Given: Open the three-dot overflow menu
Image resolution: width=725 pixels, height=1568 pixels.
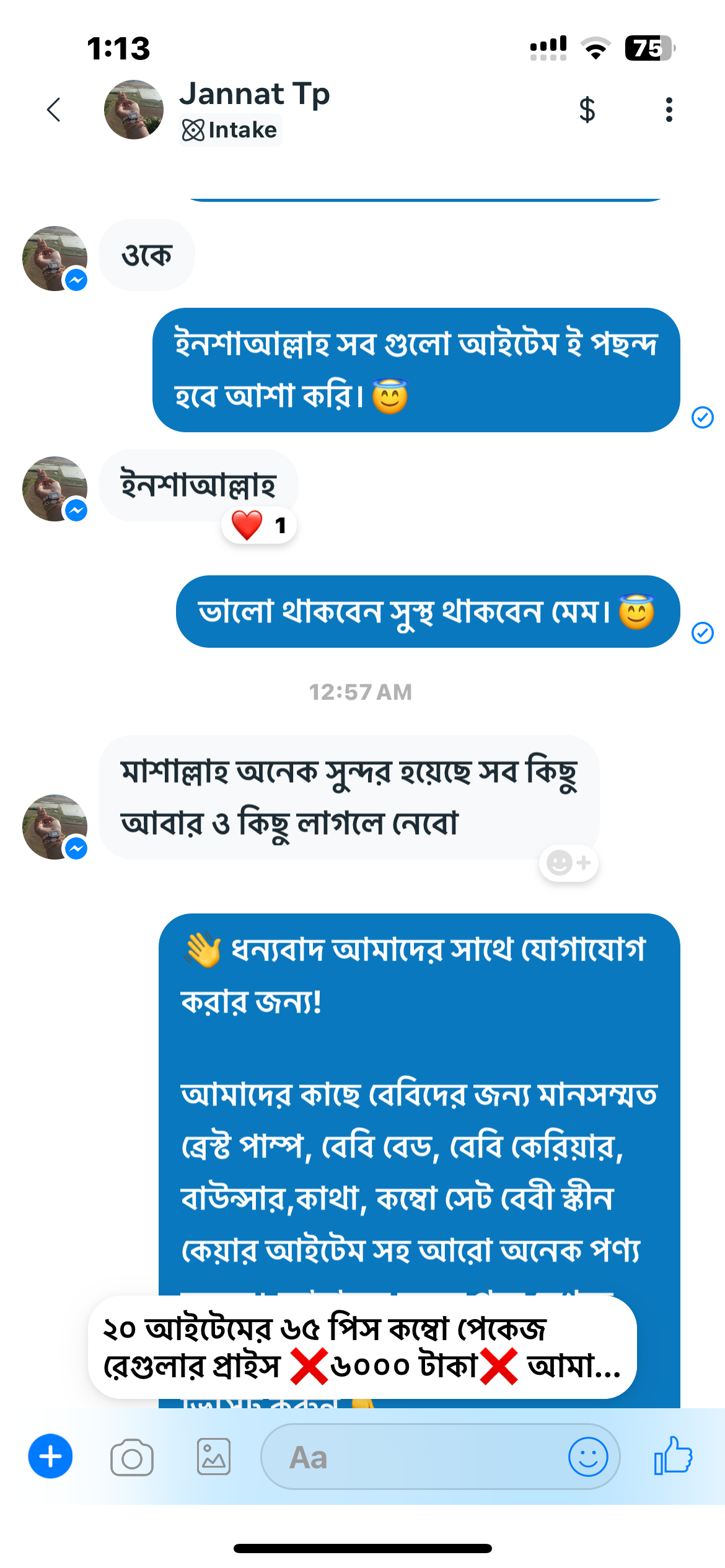Looking at the screenshot, I should click(669, 110).
